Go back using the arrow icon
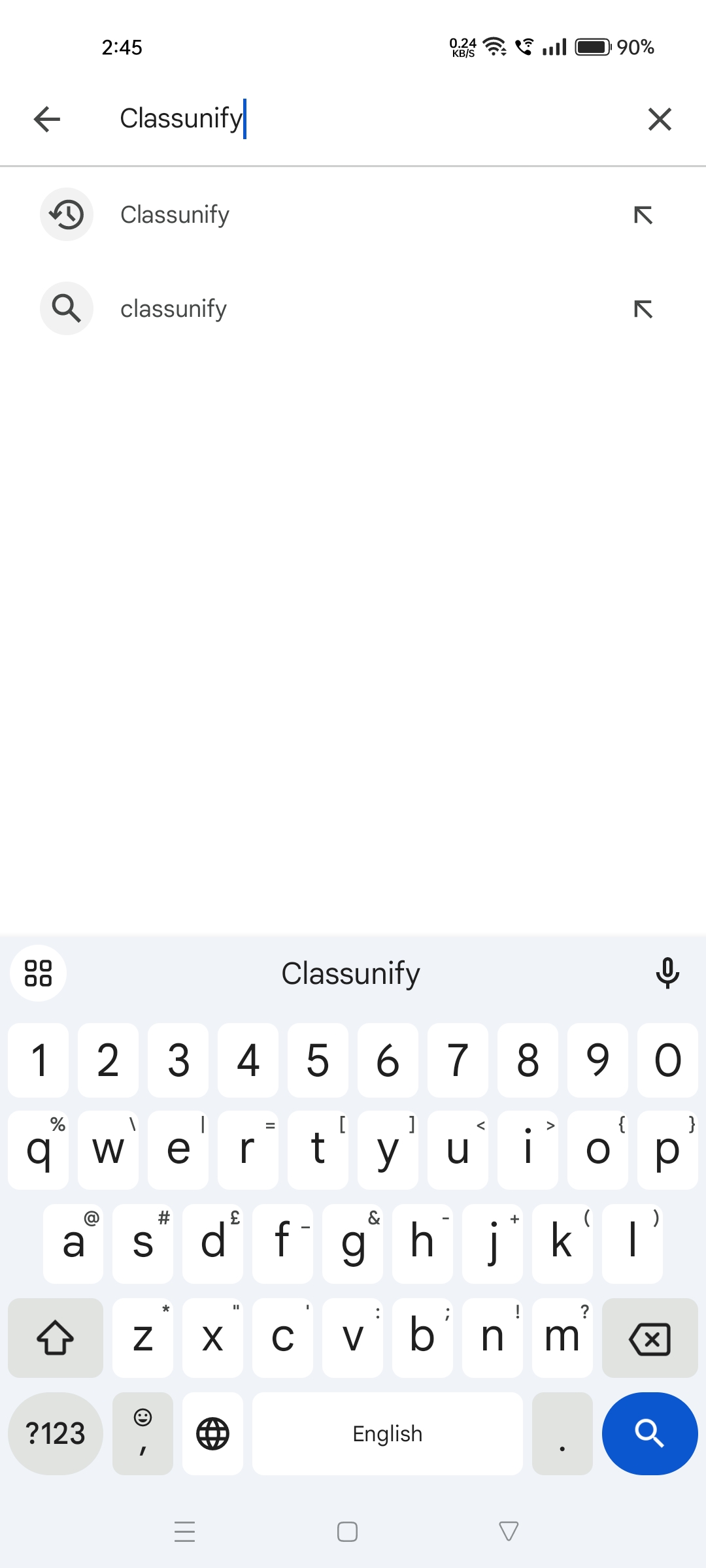The width and height of the screenshot is (706, 1568). pos(47,120)
